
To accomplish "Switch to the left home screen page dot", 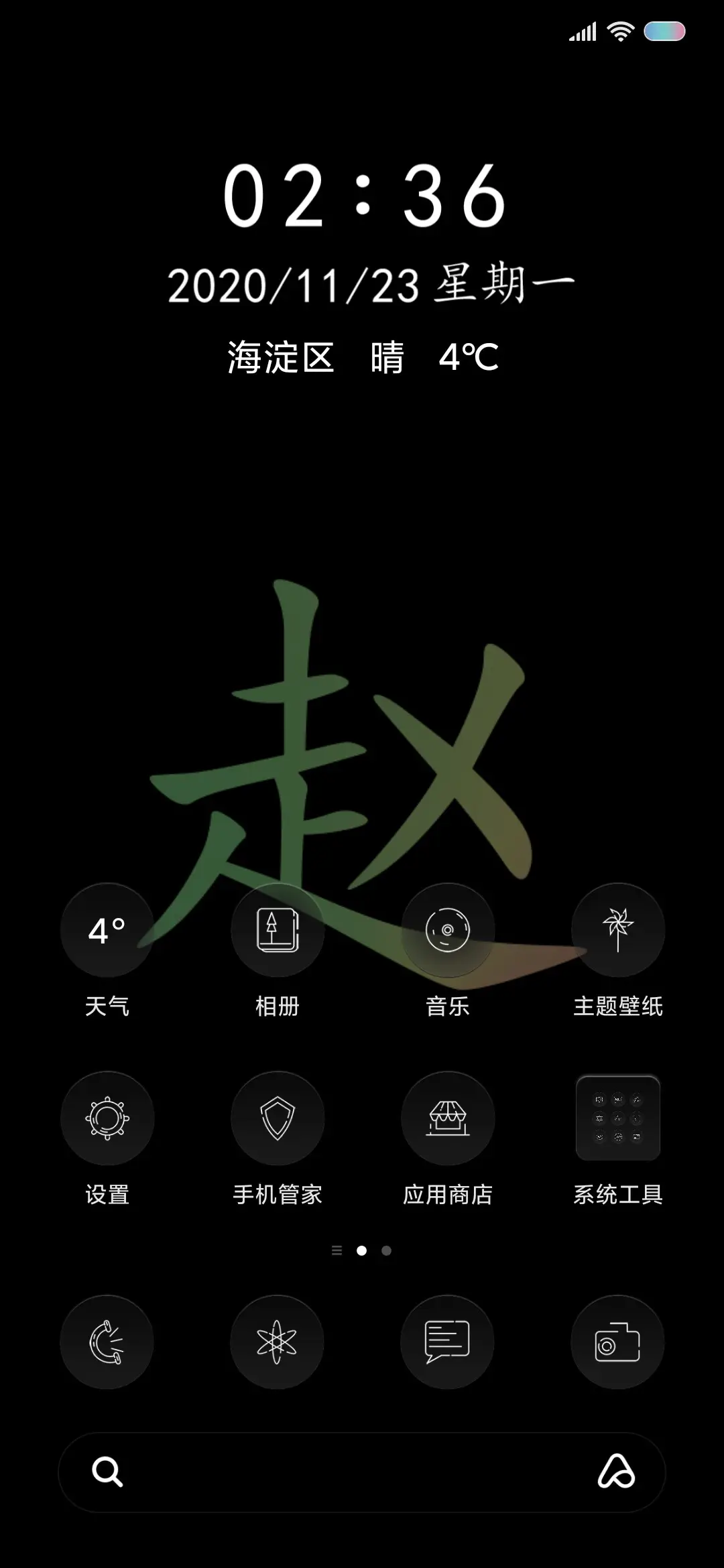I will click(337, 1250).
